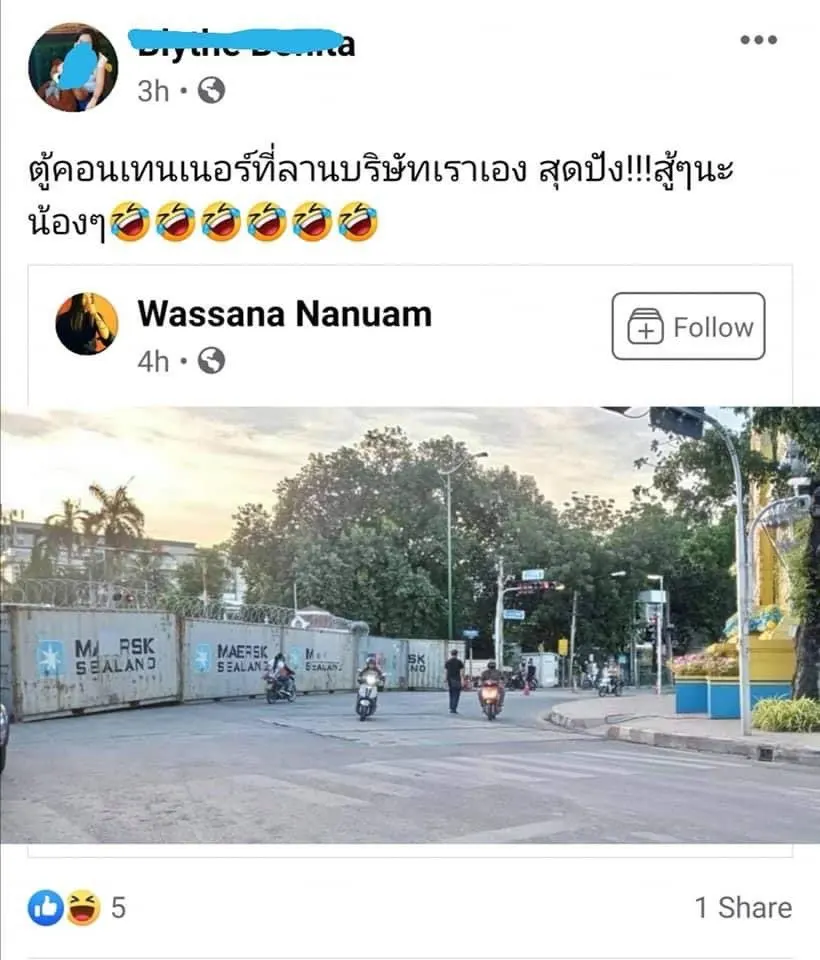The image size is (820, 960).
Task: View the poster's profile picture
Action: [x=72, y=67]
